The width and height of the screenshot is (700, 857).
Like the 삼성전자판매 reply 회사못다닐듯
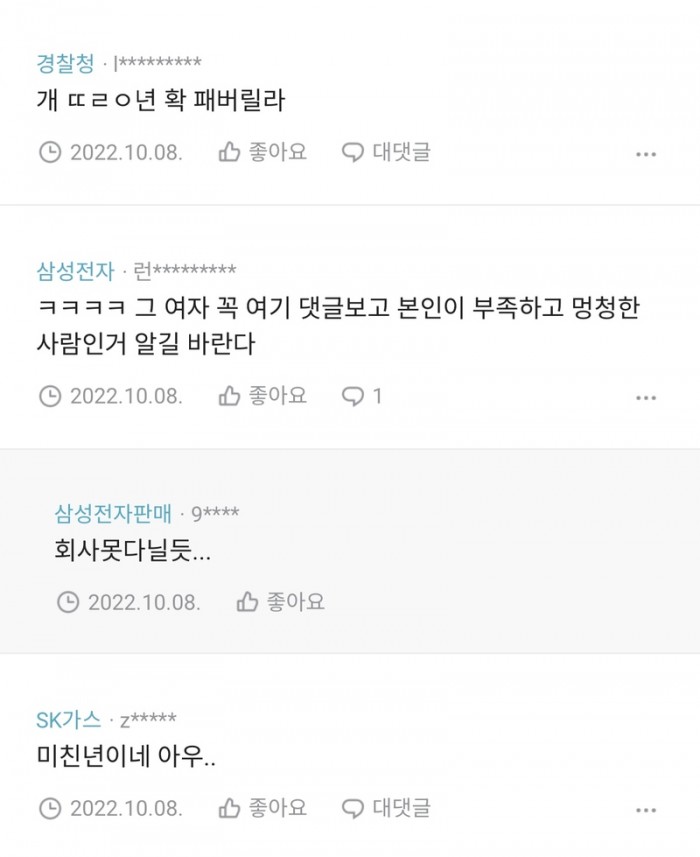click(281, 602)
